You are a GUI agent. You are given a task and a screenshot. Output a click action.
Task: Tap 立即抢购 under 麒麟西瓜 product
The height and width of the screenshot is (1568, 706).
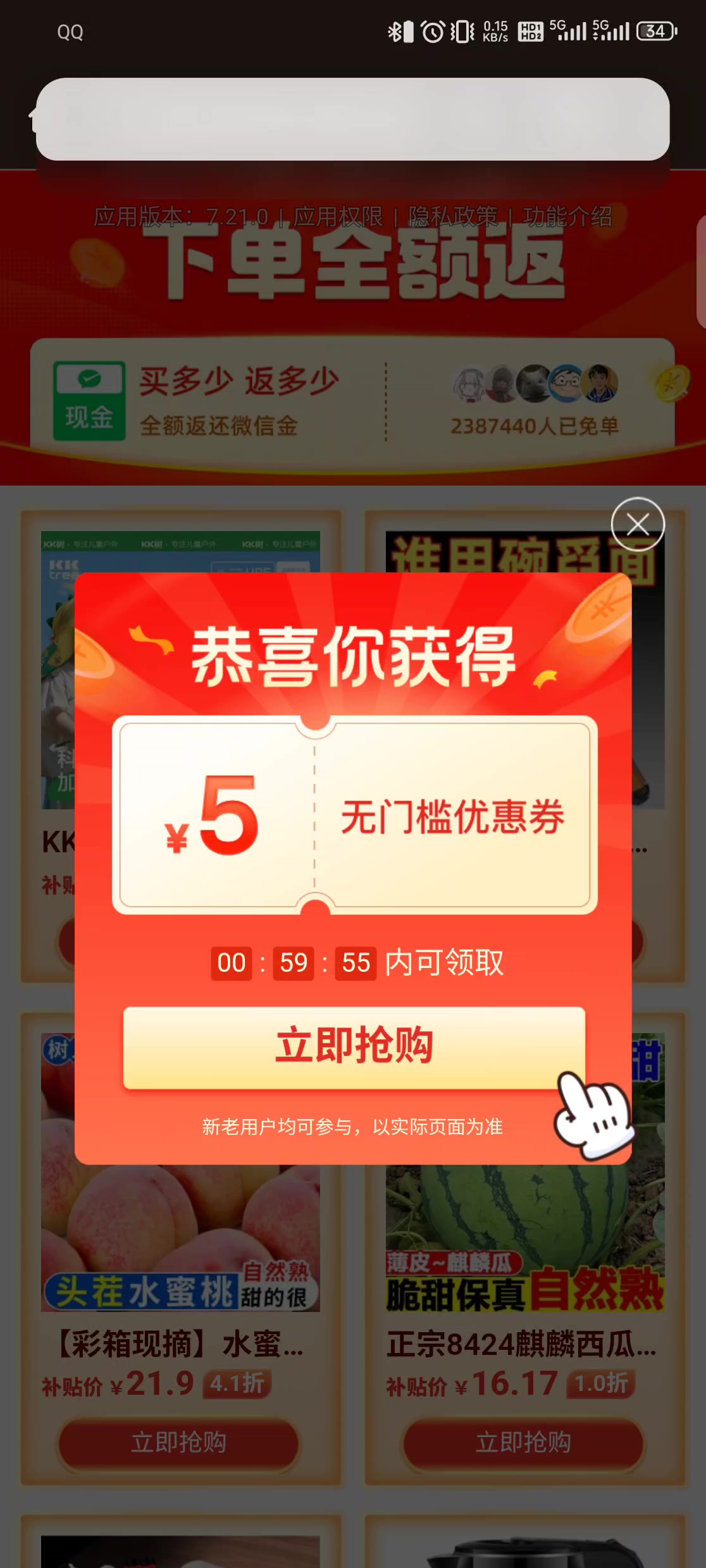point(523,1442)
